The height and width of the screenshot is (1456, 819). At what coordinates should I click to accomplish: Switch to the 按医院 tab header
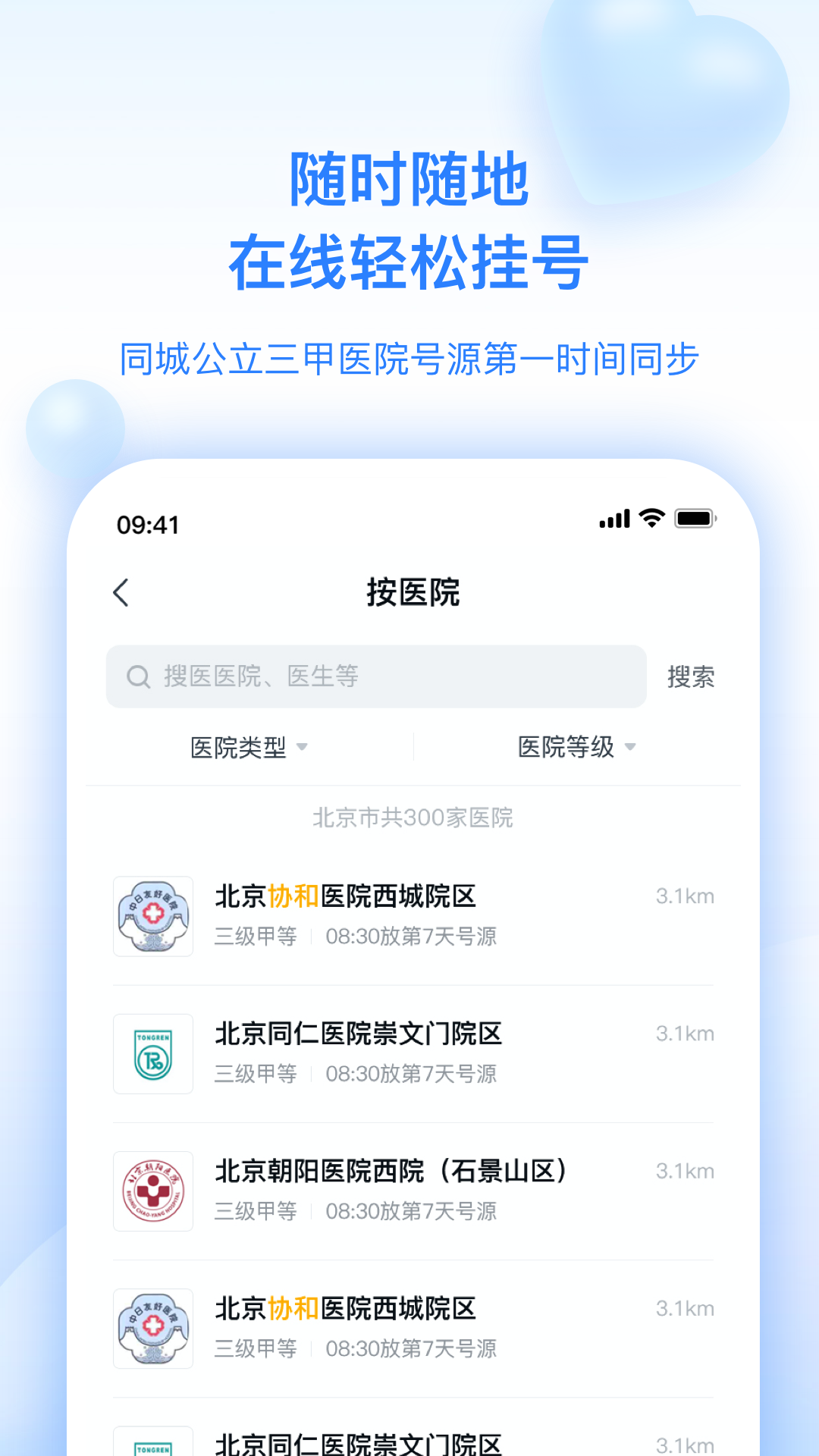point(414,592)
